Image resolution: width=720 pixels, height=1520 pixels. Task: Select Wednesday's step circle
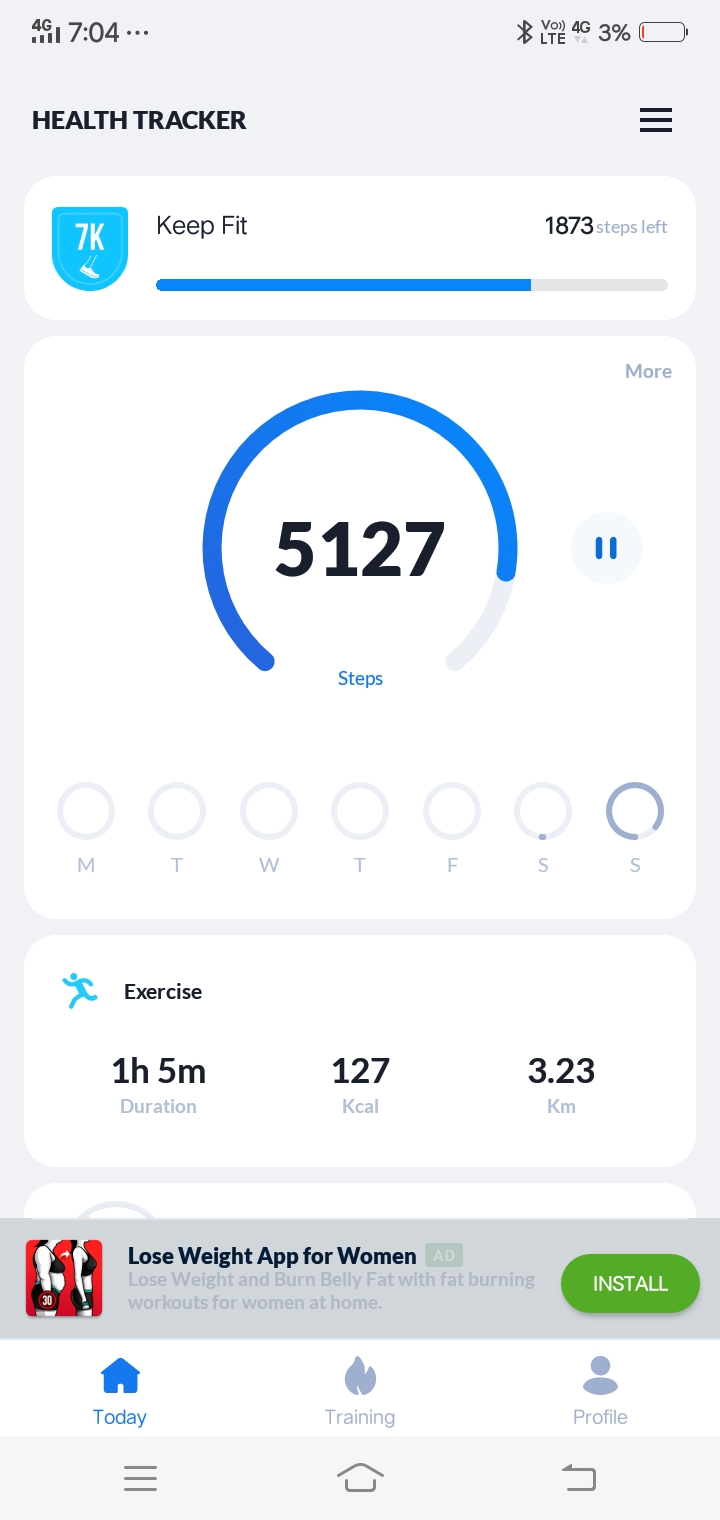pyautogui.click(x=269, y=811)
